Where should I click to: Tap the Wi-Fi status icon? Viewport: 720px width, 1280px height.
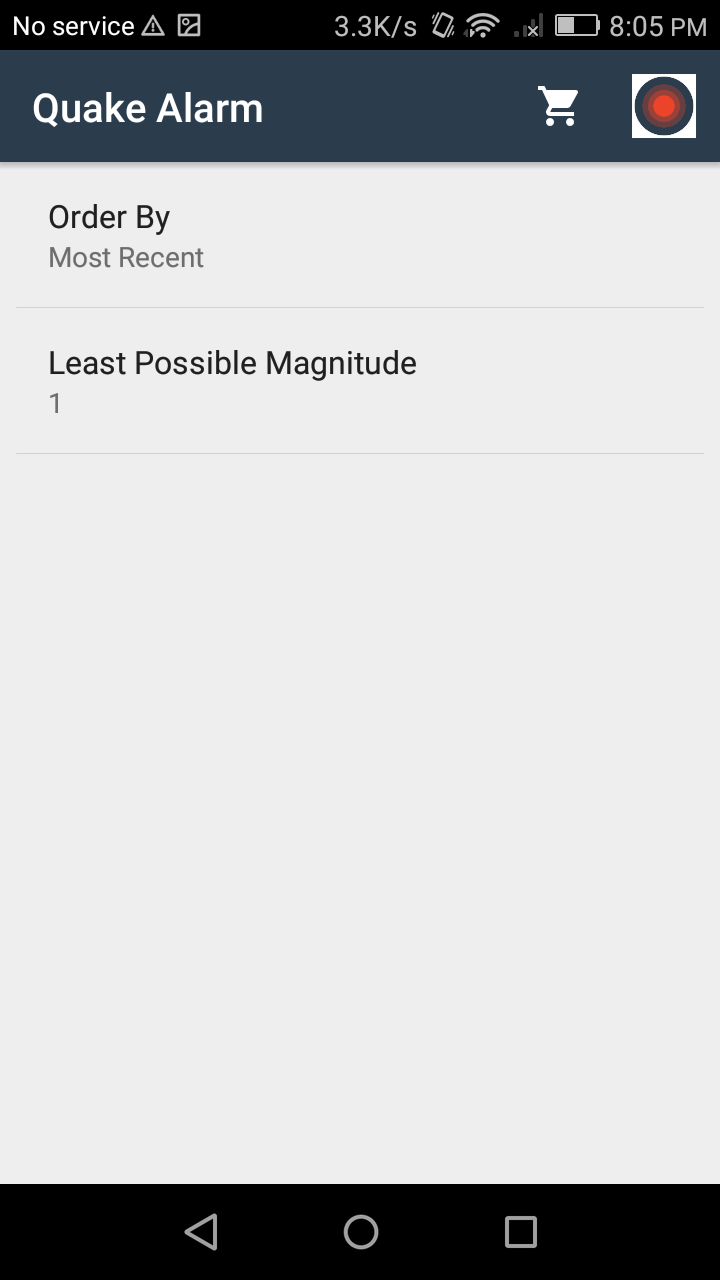pos(480,24)
